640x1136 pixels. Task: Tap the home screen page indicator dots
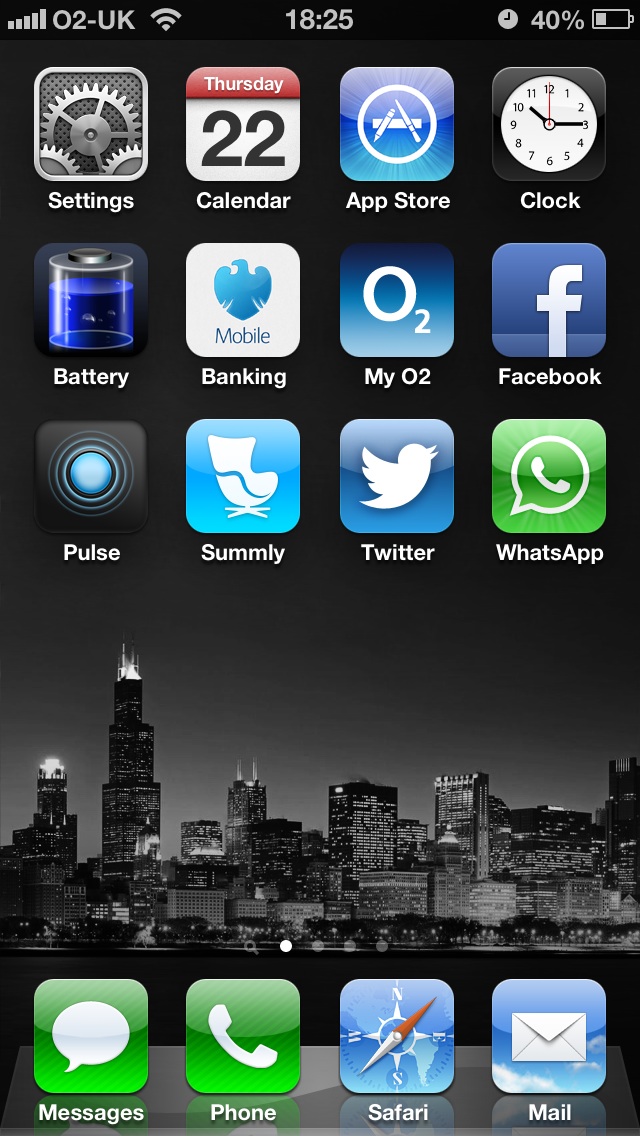point(317,945)
